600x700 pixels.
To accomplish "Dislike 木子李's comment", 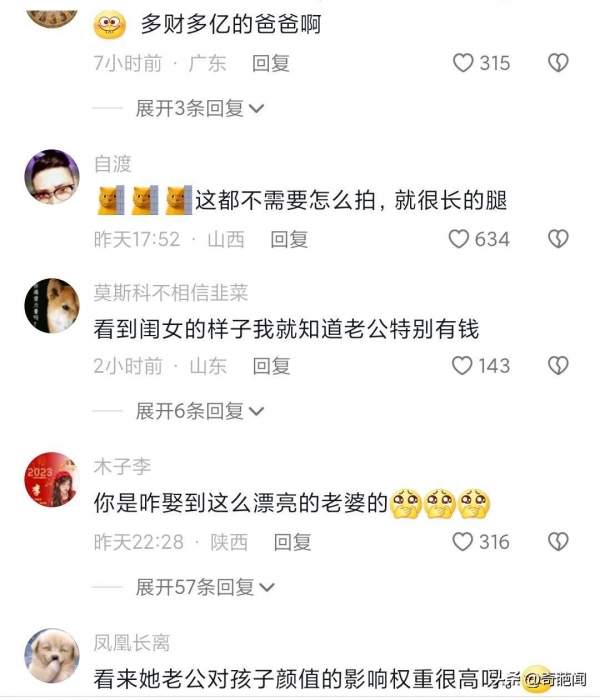I will [x=558, y=542].
